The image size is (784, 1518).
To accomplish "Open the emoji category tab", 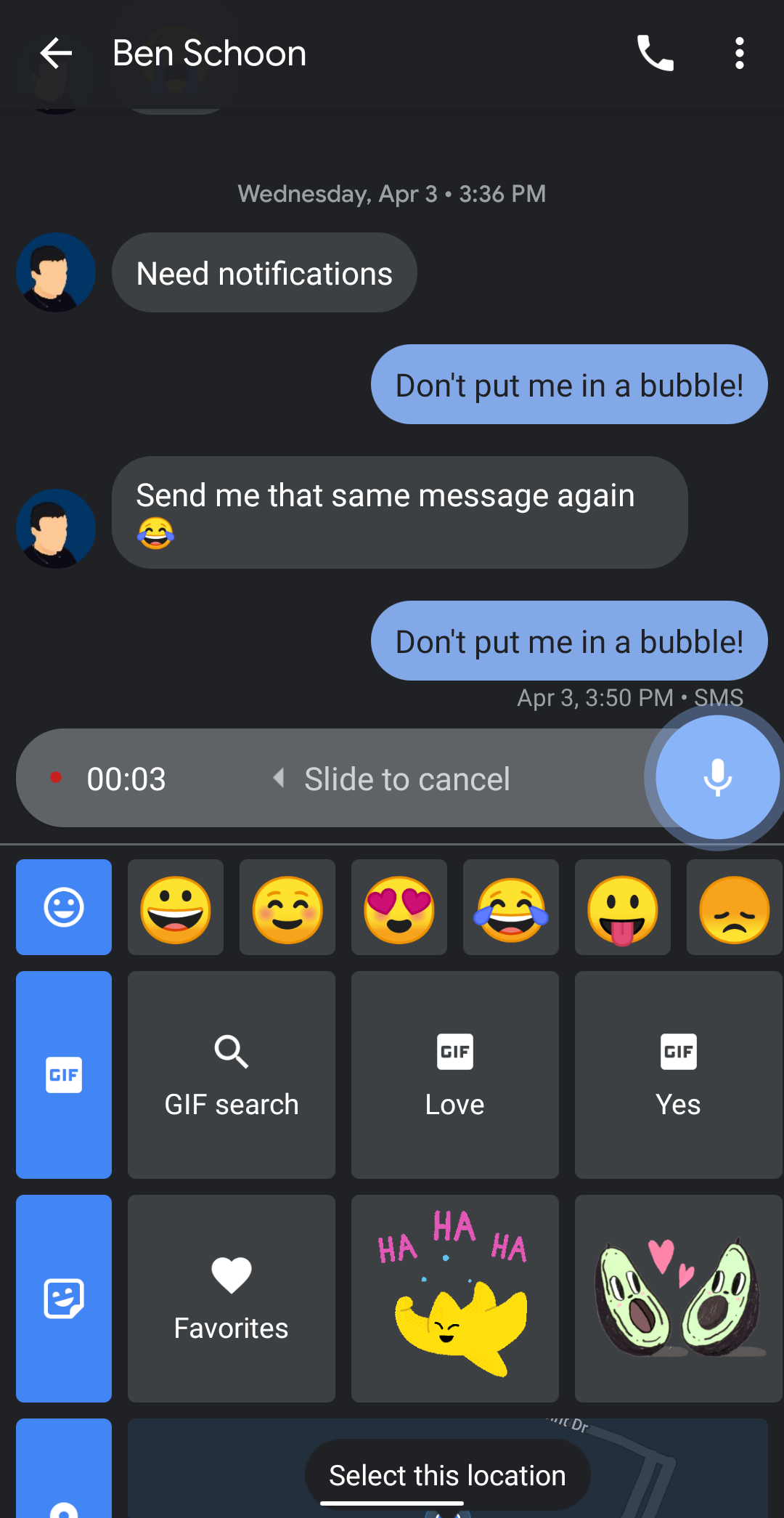I will tap(64, 907).
